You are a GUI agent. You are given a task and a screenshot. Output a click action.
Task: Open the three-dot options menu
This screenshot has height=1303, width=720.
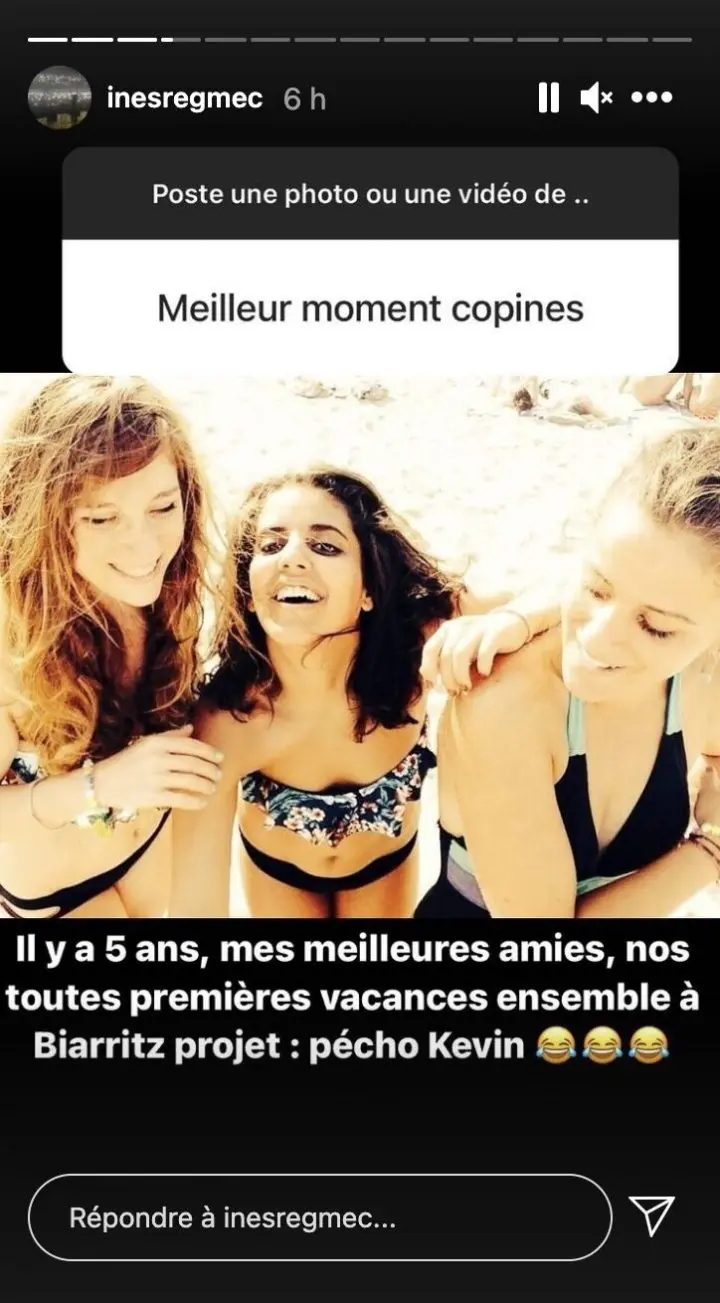click(x=652, y=98)
